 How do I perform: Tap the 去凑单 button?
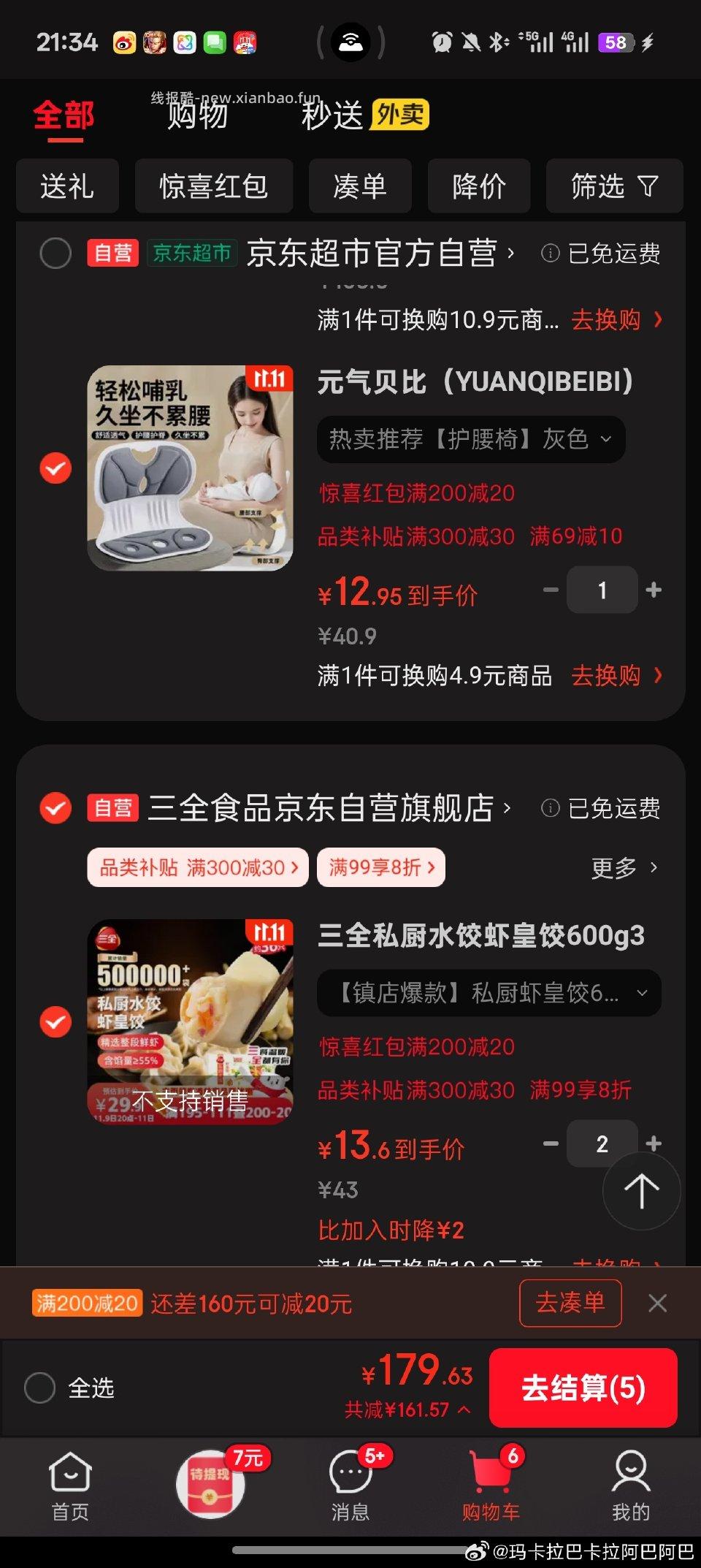(x=570, y=1303)
